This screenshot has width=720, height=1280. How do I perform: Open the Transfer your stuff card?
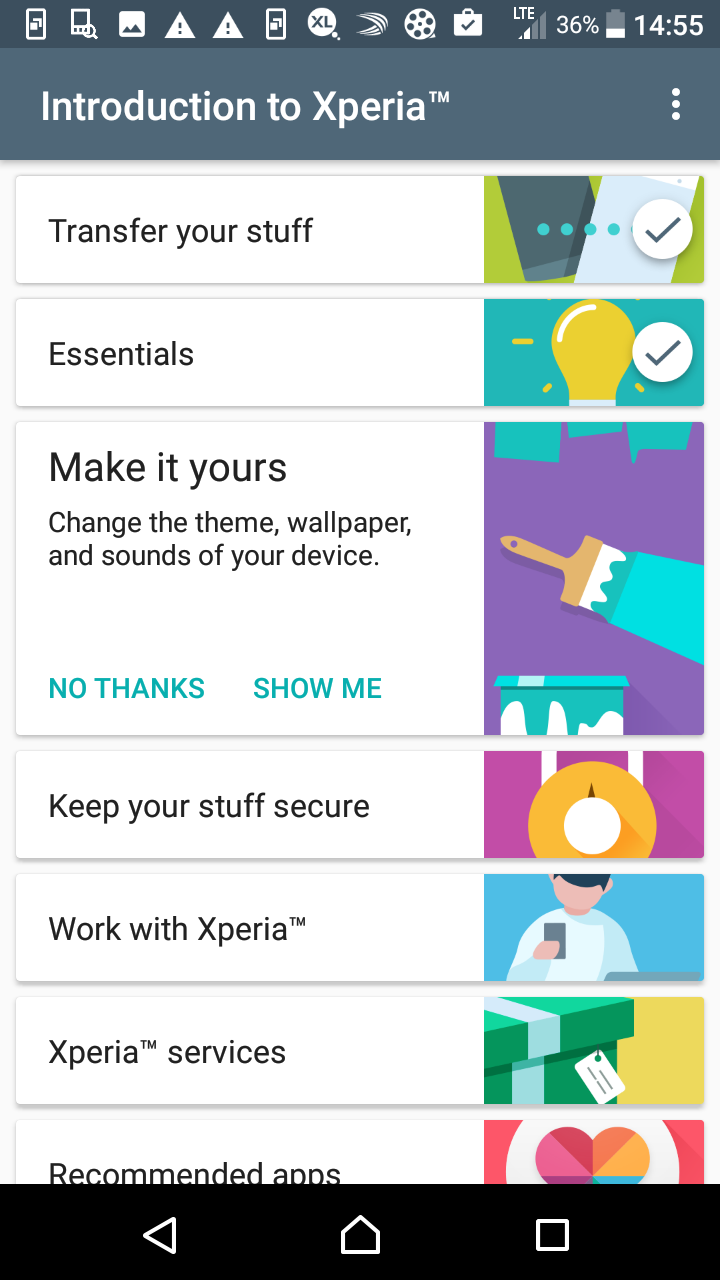360,230
